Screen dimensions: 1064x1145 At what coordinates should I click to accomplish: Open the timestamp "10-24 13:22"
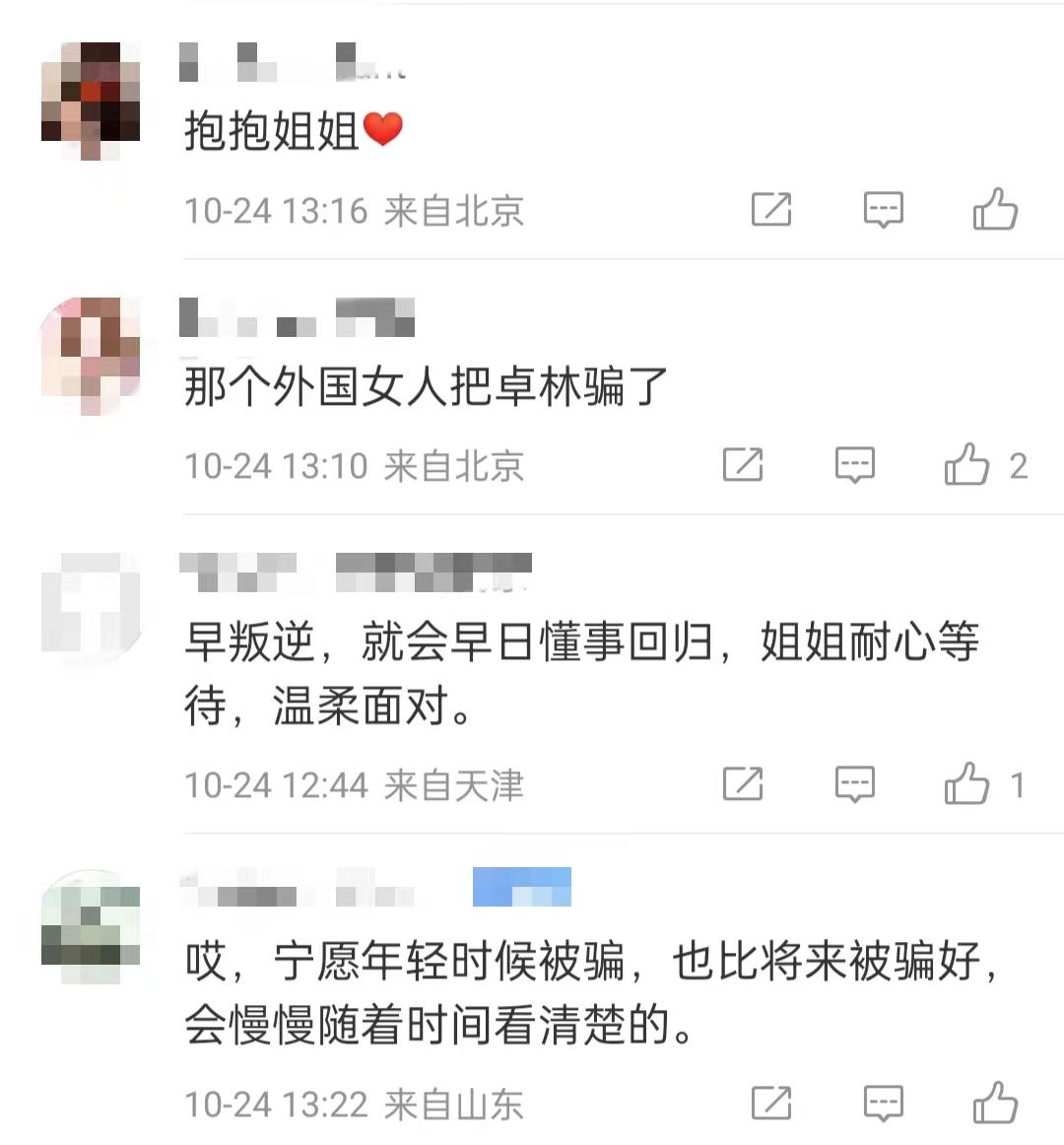[x=276, y=1104]
